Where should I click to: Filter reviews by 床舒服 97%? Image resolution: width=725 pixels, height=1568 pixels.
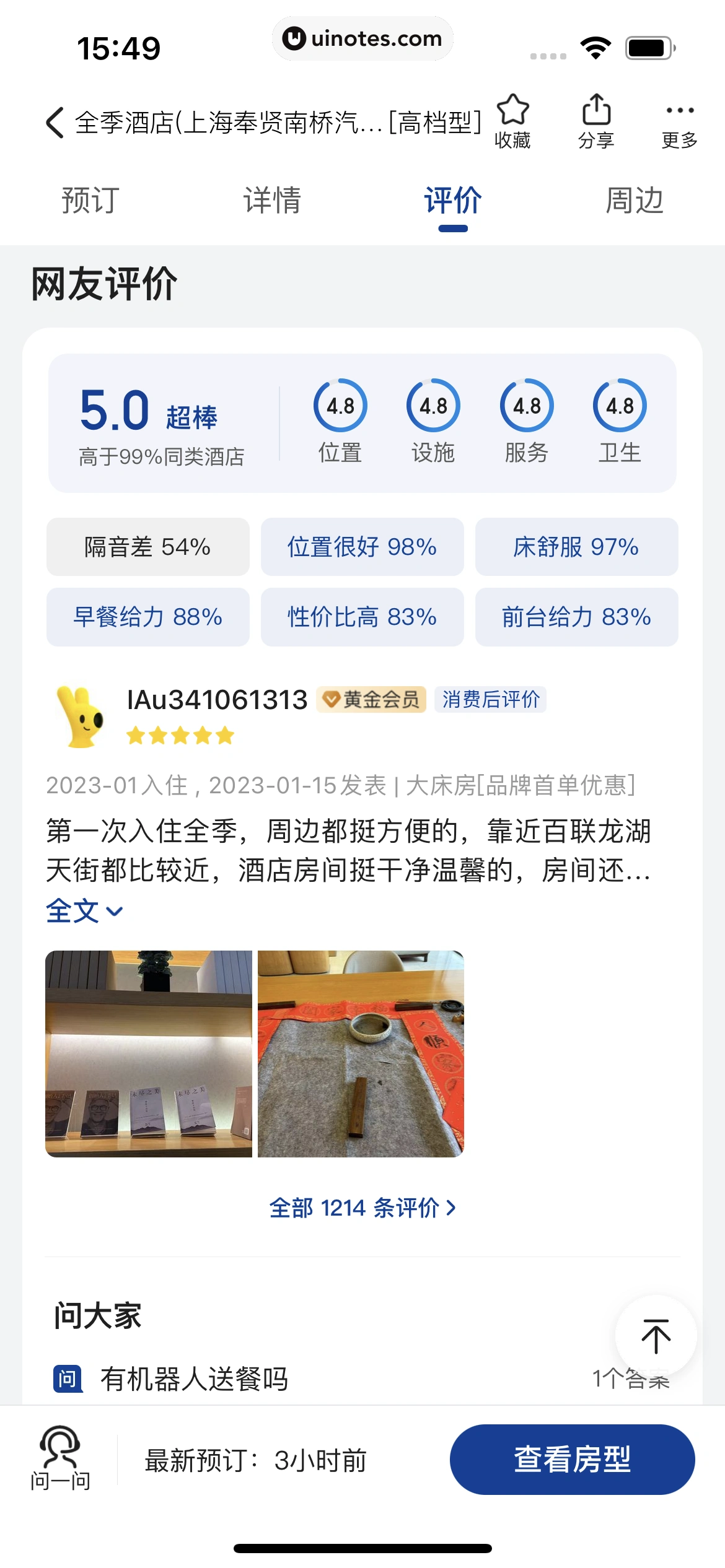click(x=576, y=547)
